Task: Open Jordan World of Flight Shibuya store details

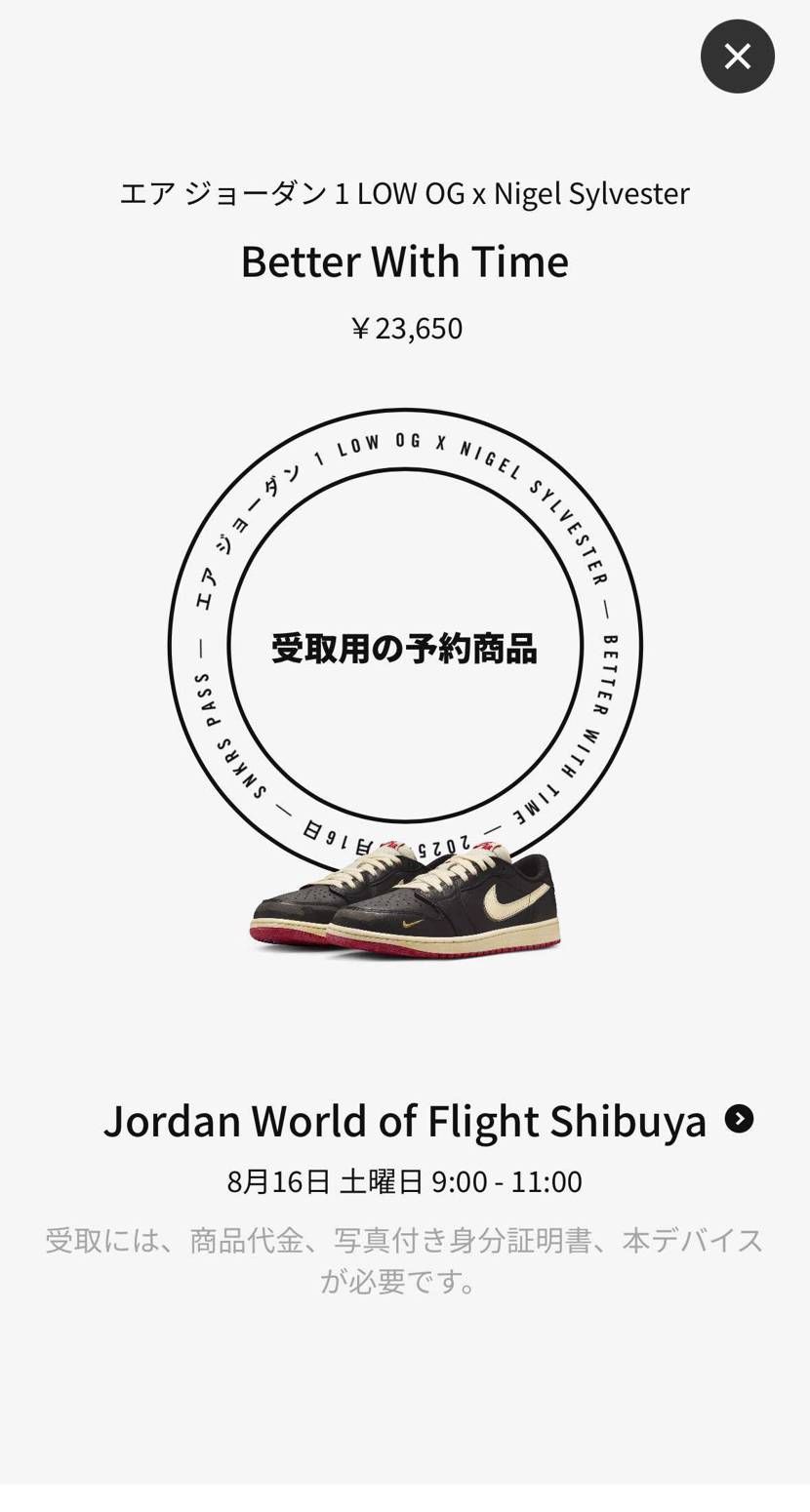Action: click(739, 1119)
